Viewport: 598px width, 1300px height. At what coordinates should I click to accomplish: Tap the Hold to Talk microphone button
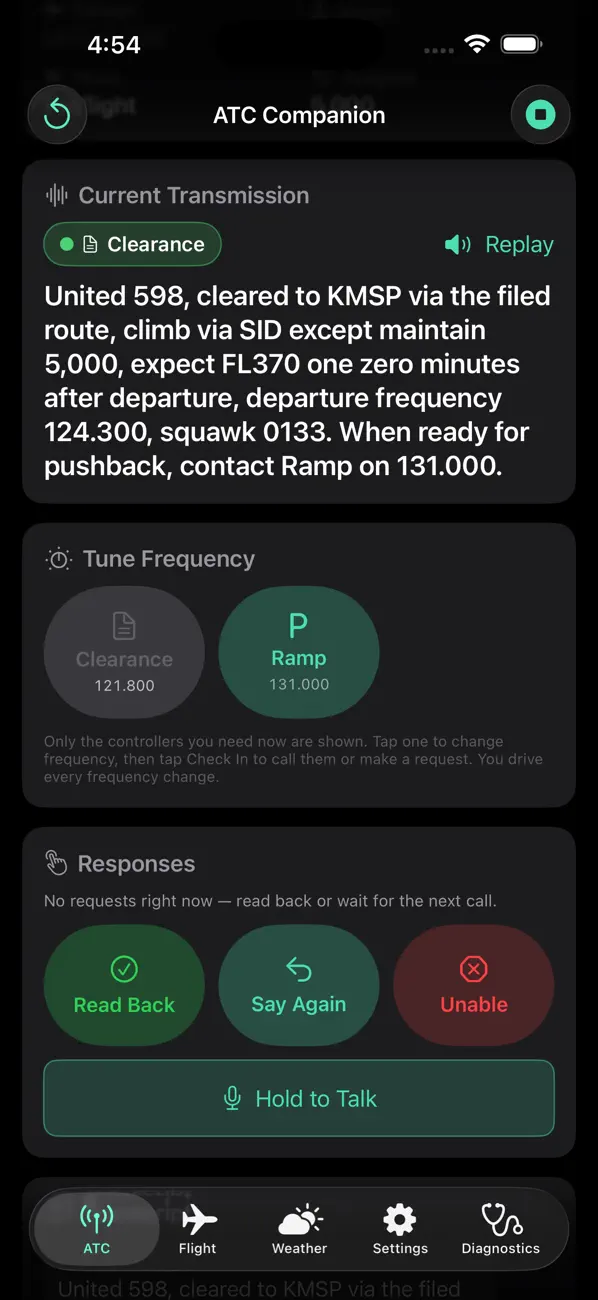(299, 1098)
